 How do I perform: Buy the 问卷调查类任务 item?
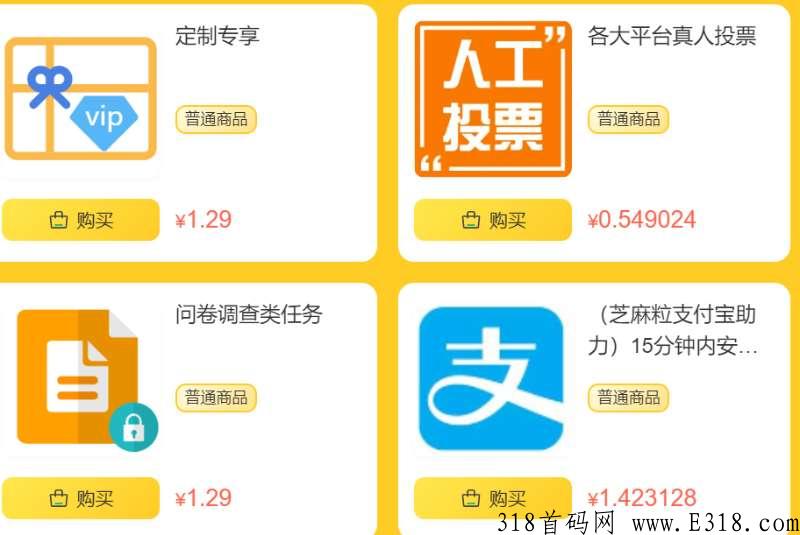point(80,498)
